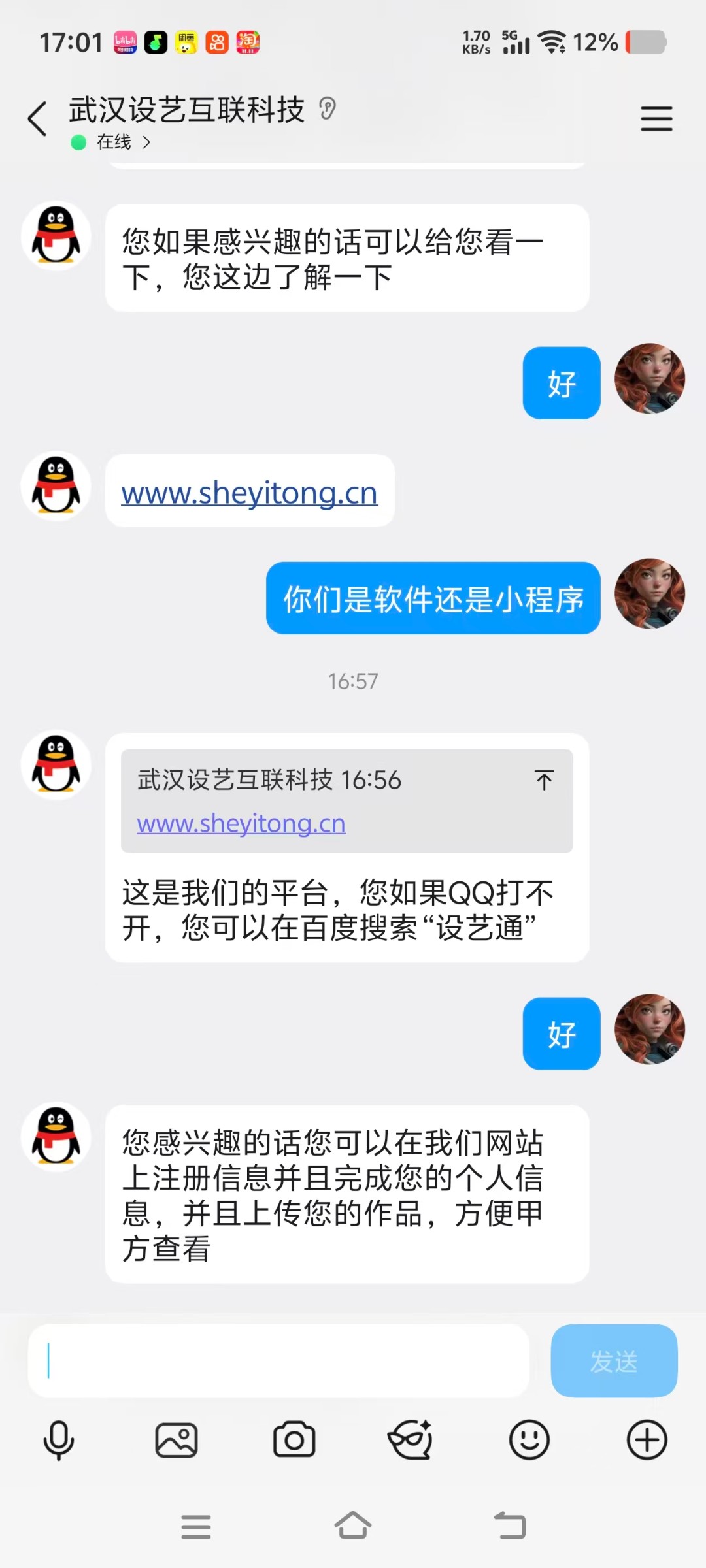
Task: Tap the 发送 send button
Action: [x=613, y=1362]
